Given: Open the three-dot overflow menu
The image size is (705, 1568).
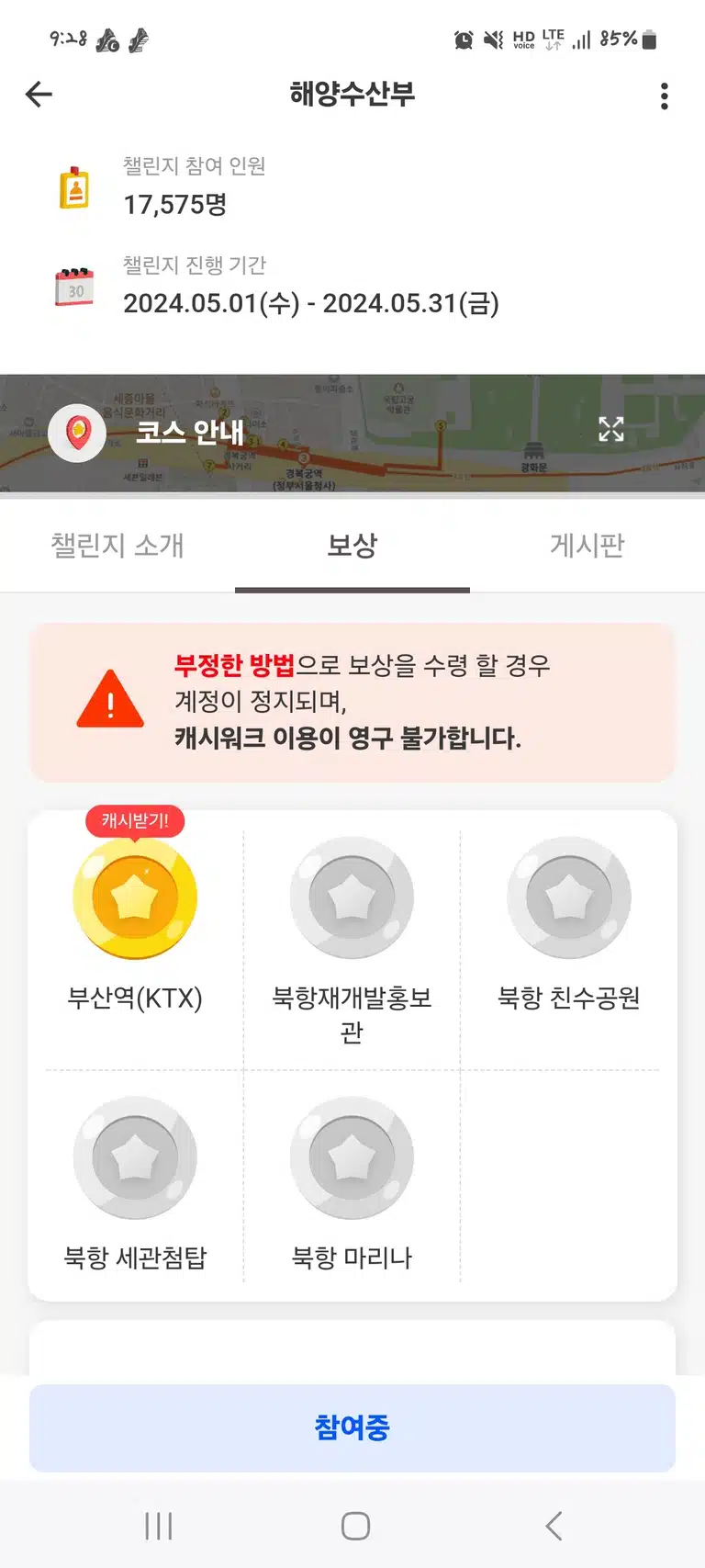Looking at the screenshot, I should tap(665, 96).
